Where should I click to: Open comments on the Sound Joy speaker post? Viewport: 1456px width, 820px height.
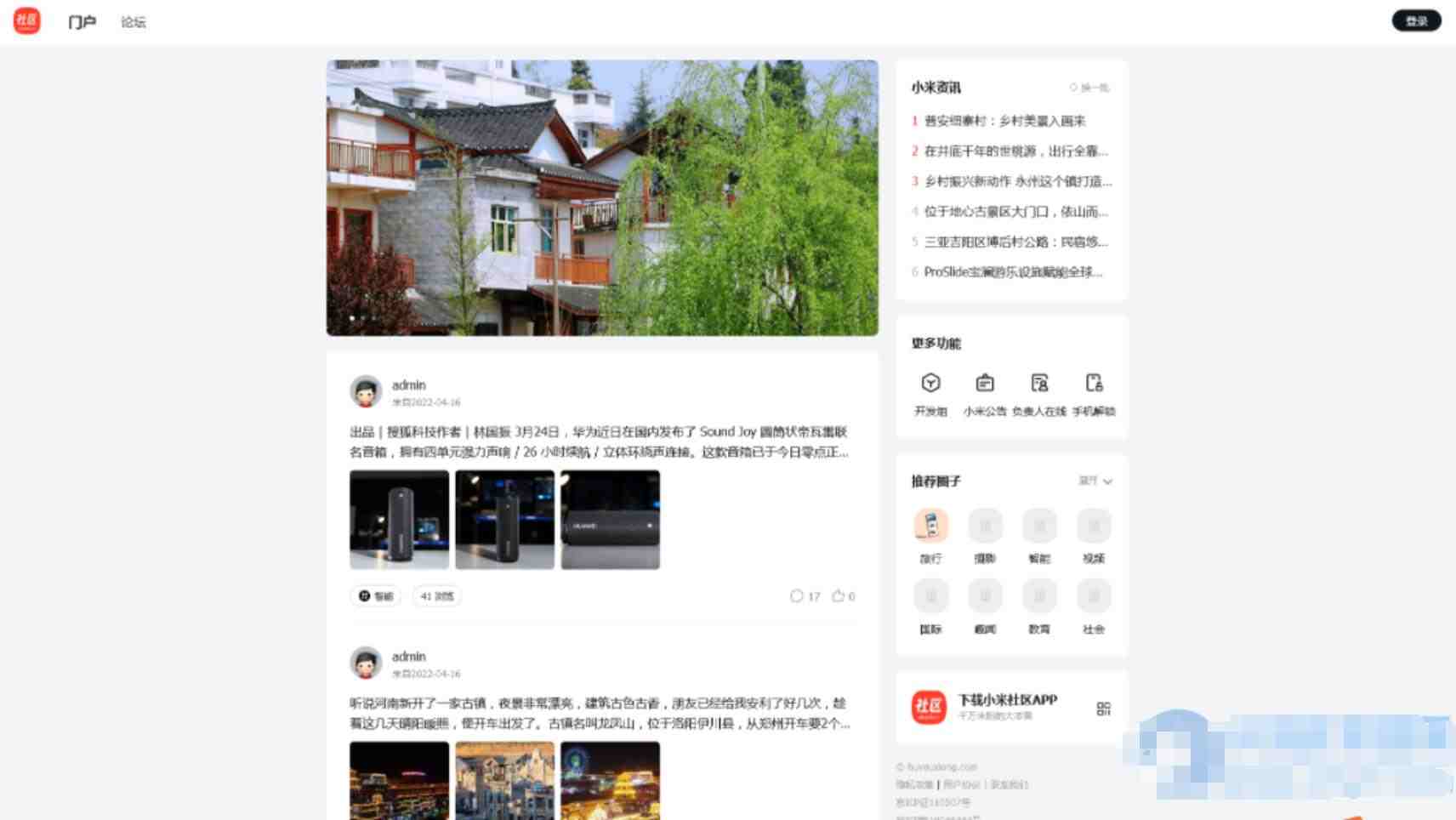pos(804,596)
